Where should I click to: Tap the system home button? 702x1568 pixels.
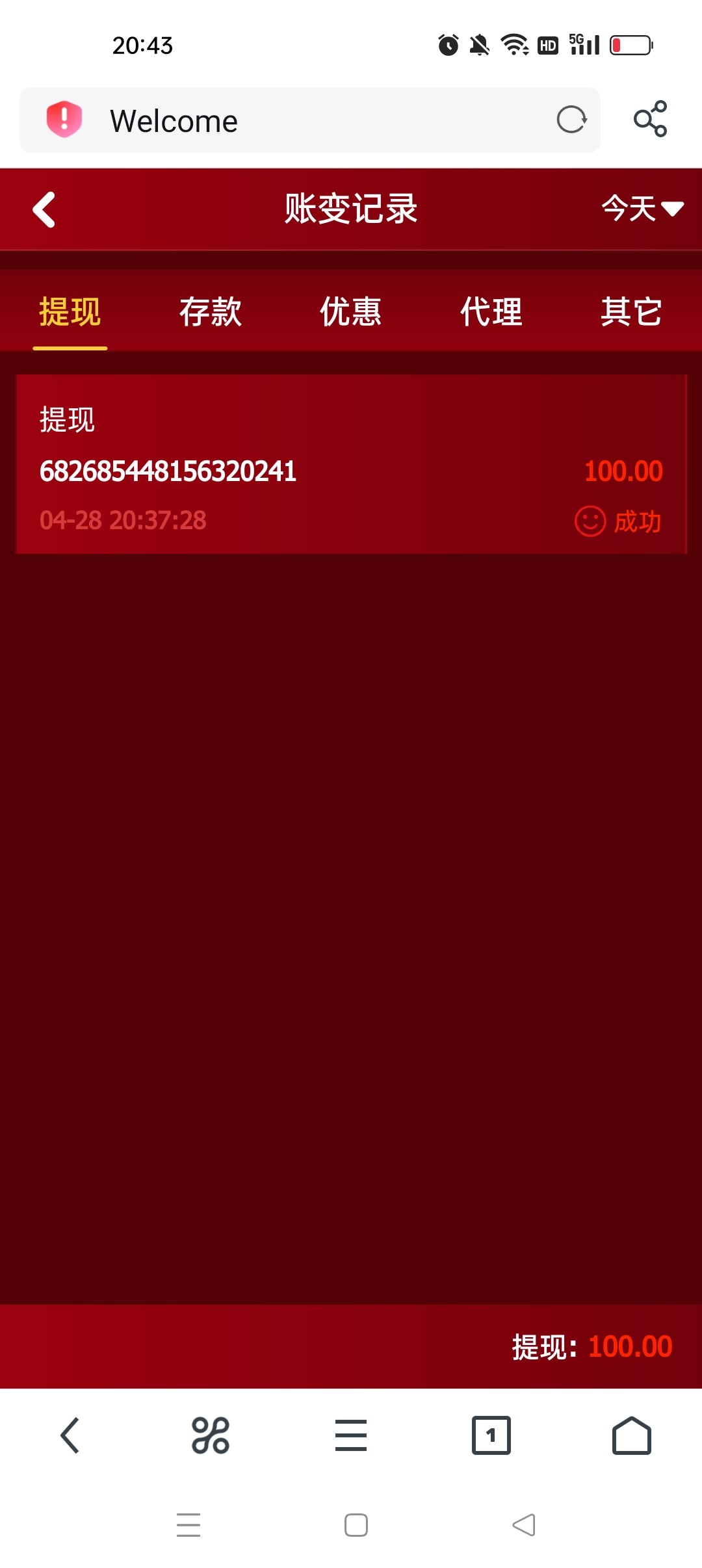coord(356,1525)
